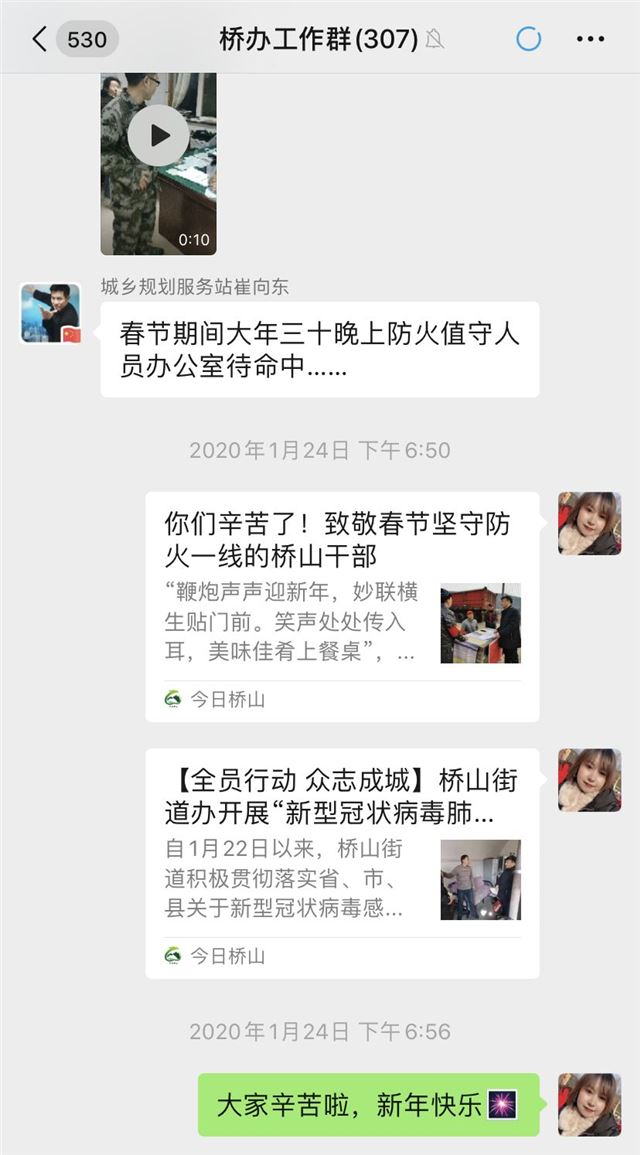Play the 0:10 video message
Screen dimensions: 640x1155
tap(158, 136)
